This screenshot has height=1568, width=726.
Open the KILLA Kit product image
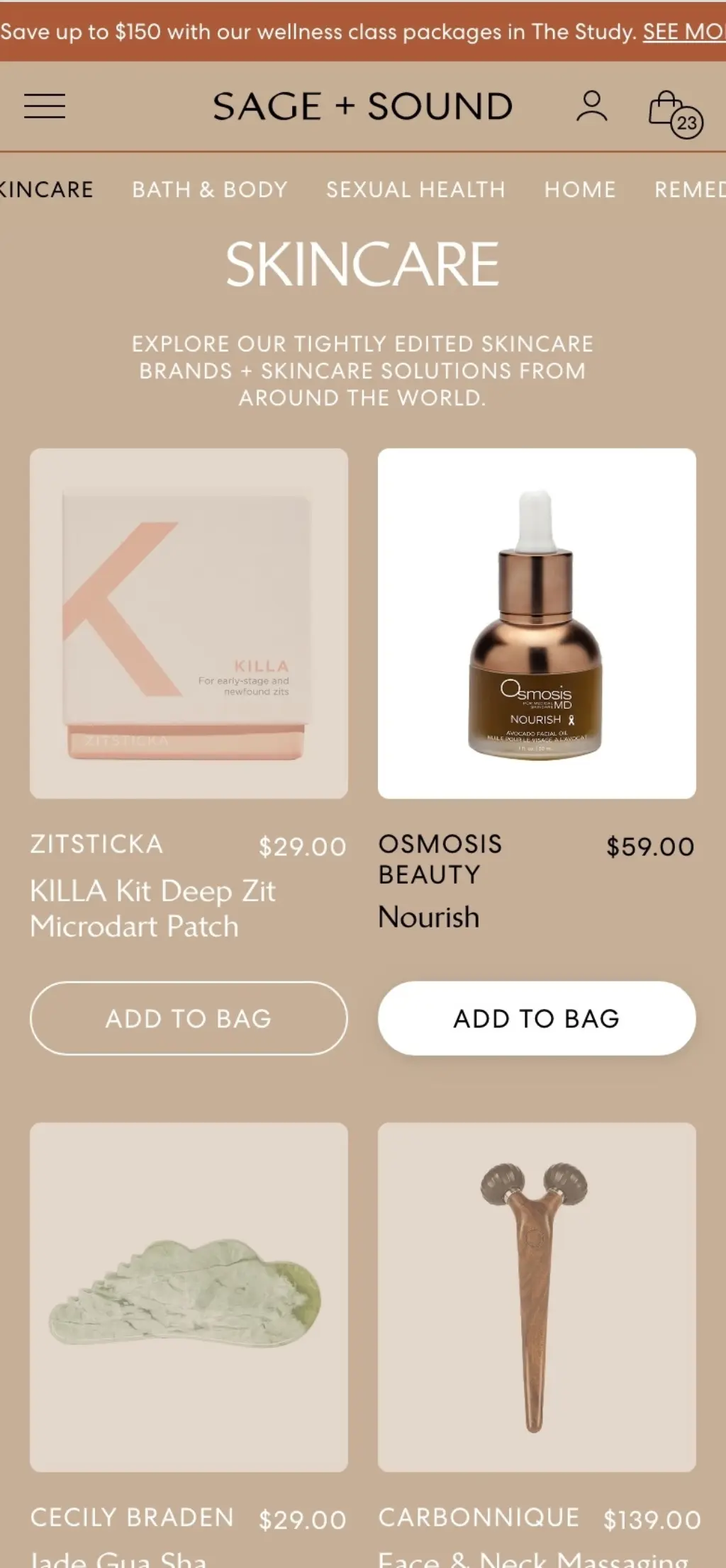[189, 624]
